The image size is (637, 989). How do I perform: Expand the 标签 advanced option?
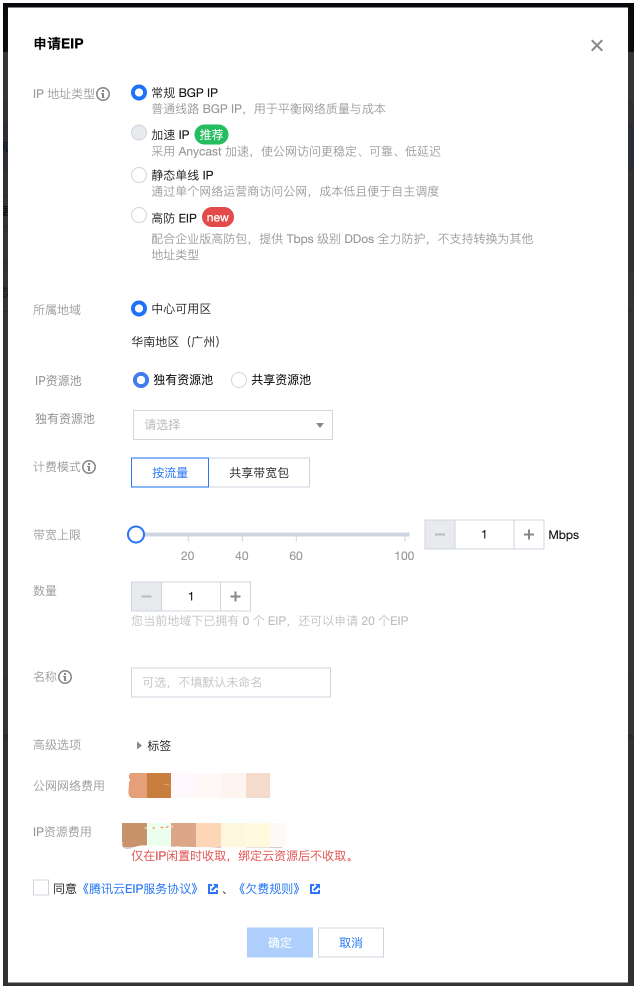coord(154,746)
